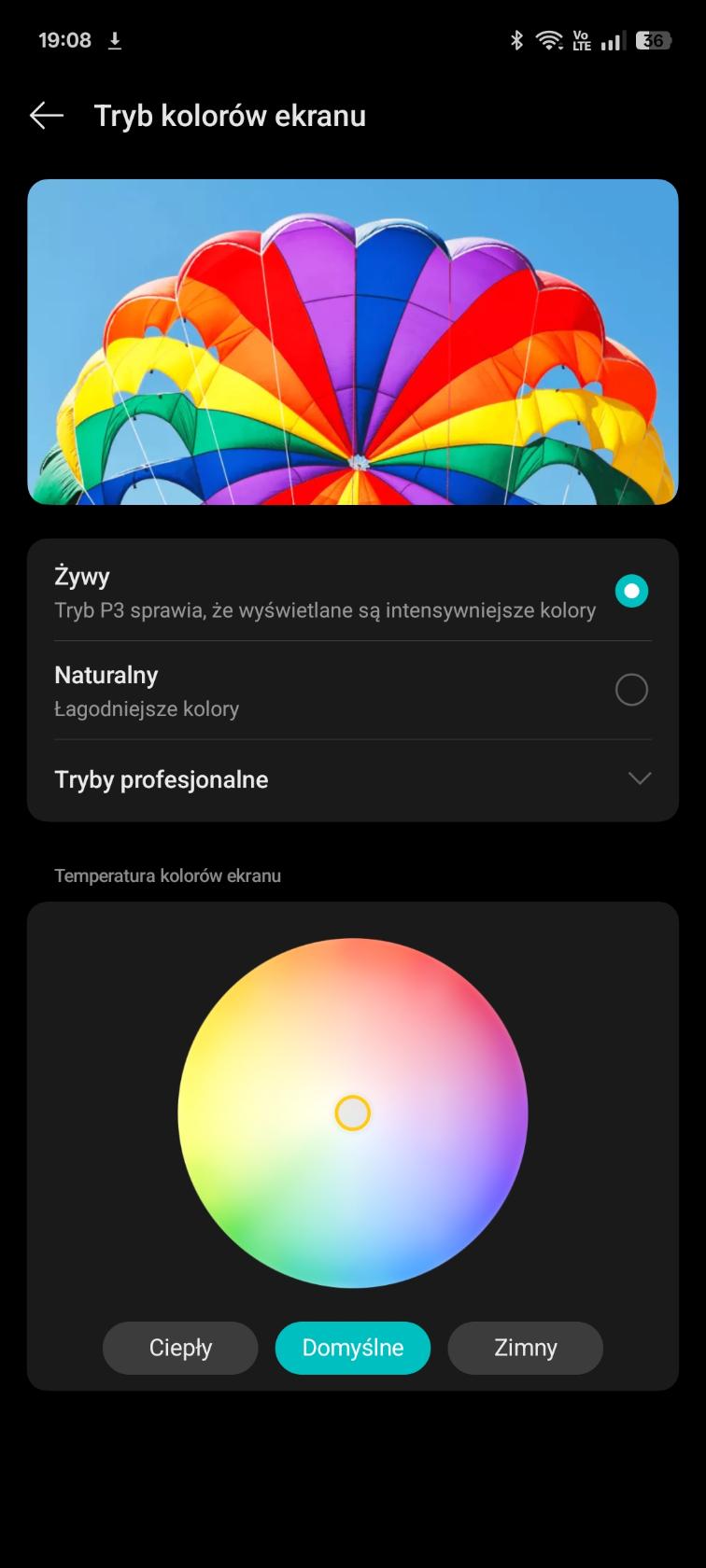Switch temperature to Zimny
This screenshot has height=1568, width=706.
[x=525, y=1348]
